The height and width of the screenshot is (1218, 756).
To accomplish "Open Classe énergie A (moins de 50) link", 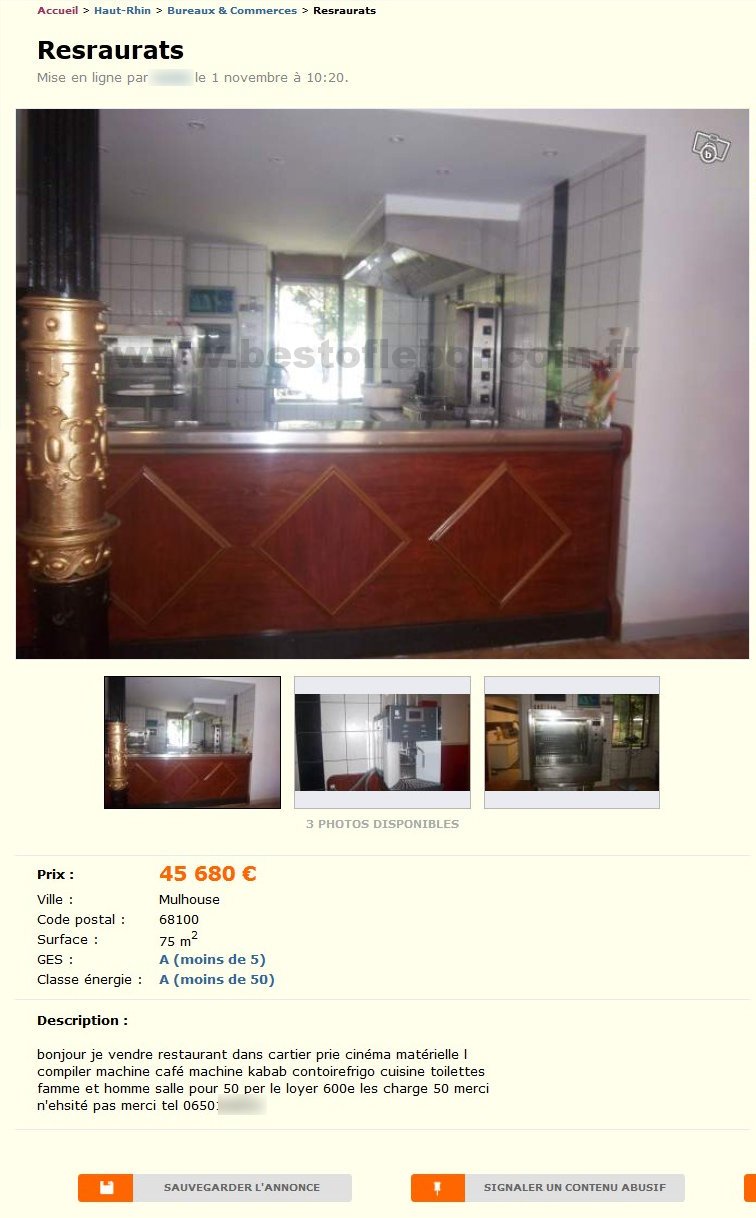I will pyautogui.click(x=216, y=979).
